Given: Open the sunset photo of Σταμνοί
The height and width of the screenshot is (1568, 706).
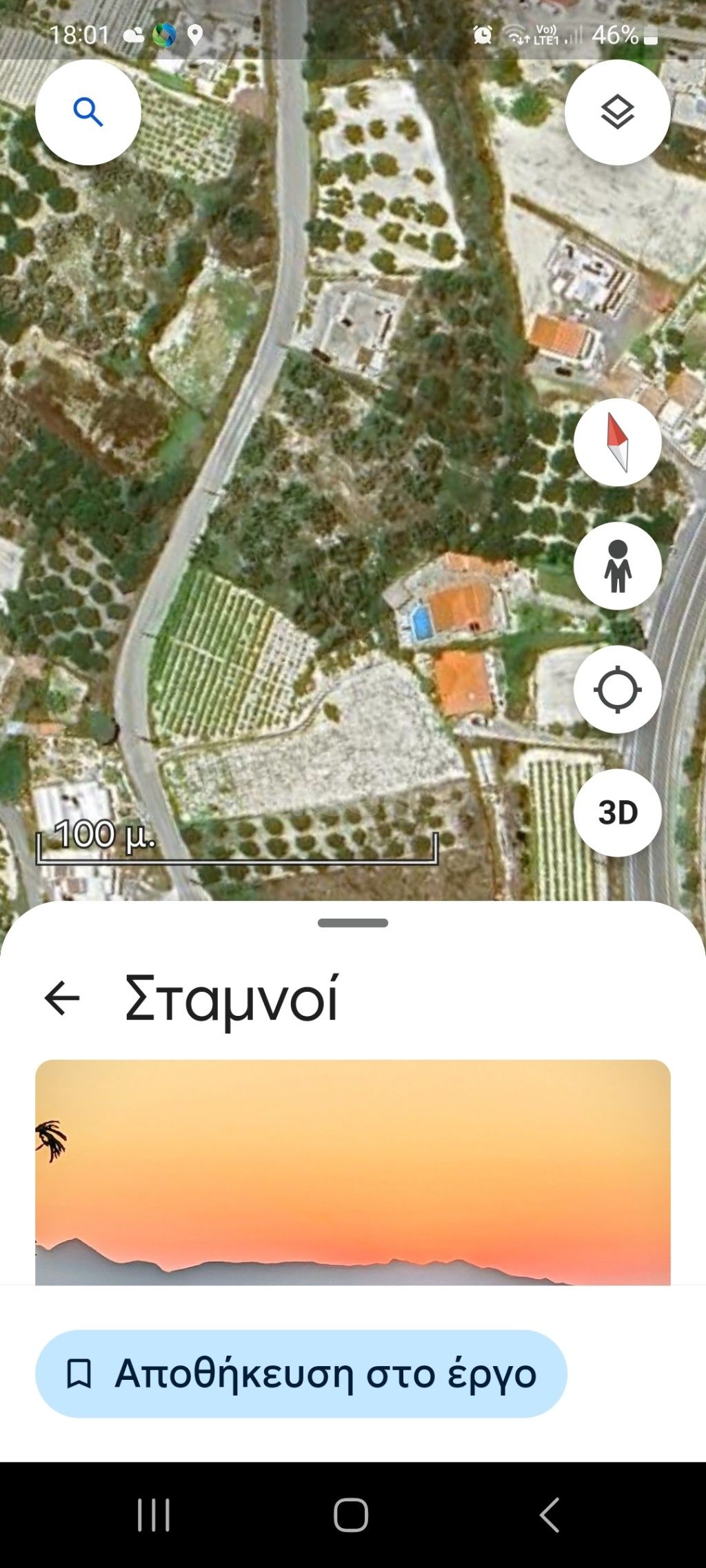Looking at the screenshot, I should (353, 1172).
